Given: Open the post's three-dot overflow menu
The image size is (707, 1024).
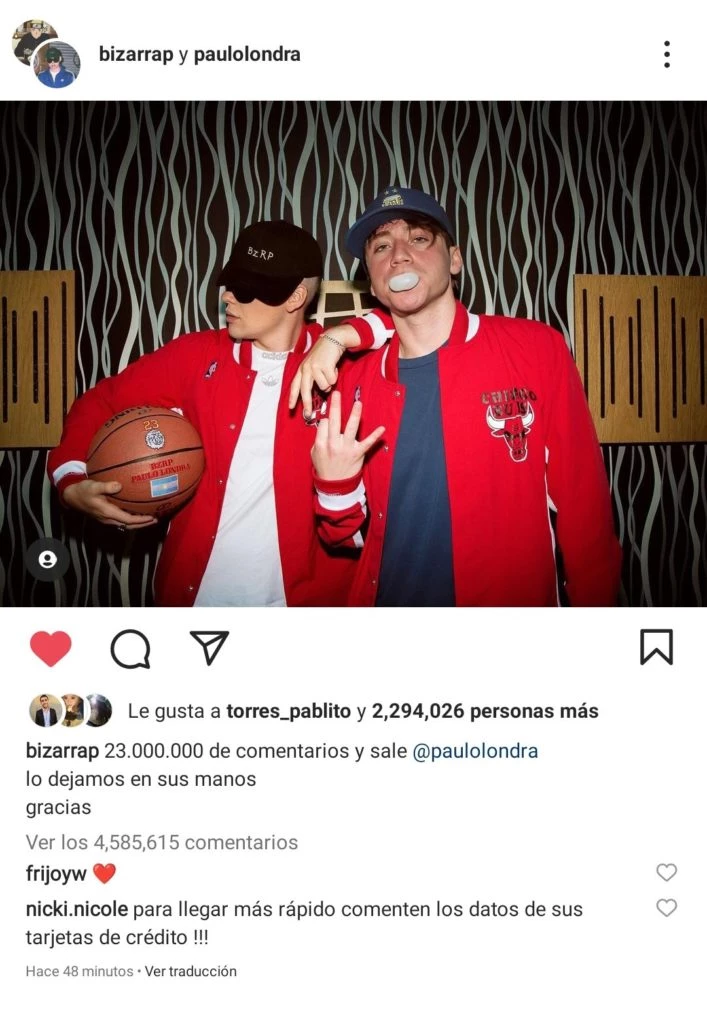Looking at the screenshot, I should (666, 54).
